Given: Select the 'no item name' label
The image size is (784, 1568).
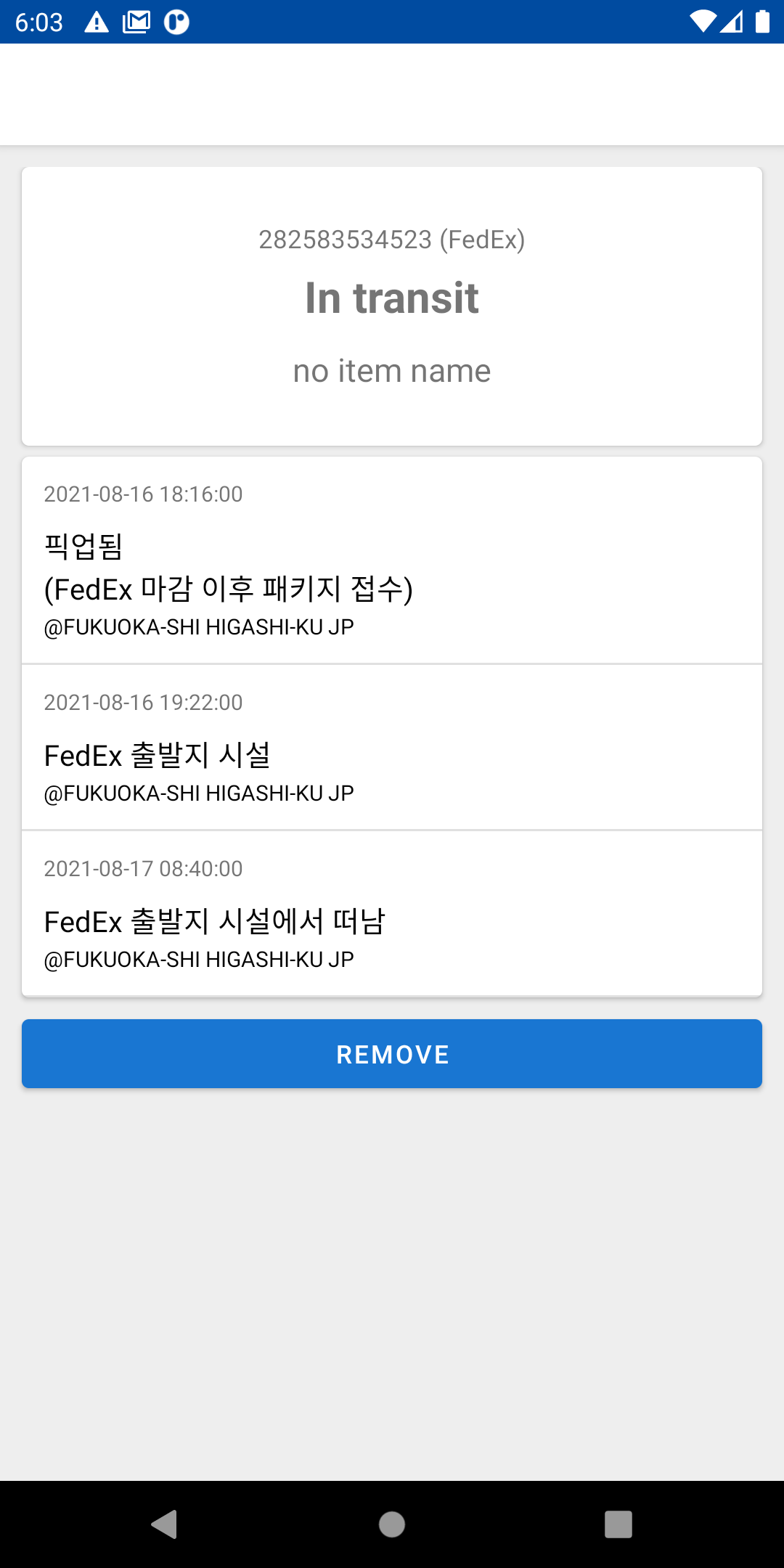Looking at the screenshot, I should pos(392,371).
